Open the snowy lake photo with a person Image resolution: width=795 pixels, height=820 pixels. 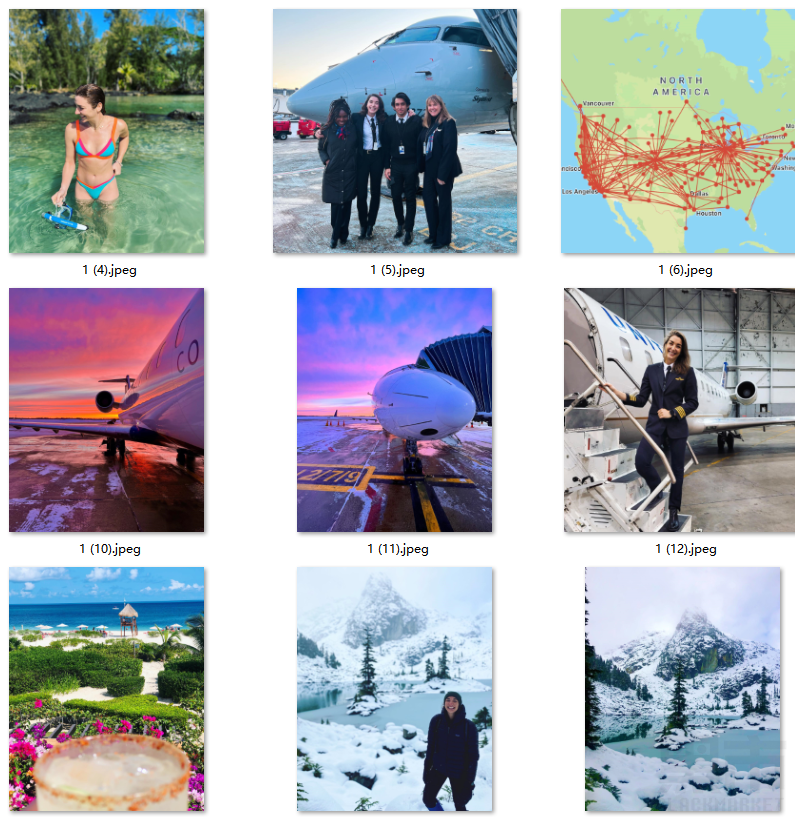coord(395,689)
